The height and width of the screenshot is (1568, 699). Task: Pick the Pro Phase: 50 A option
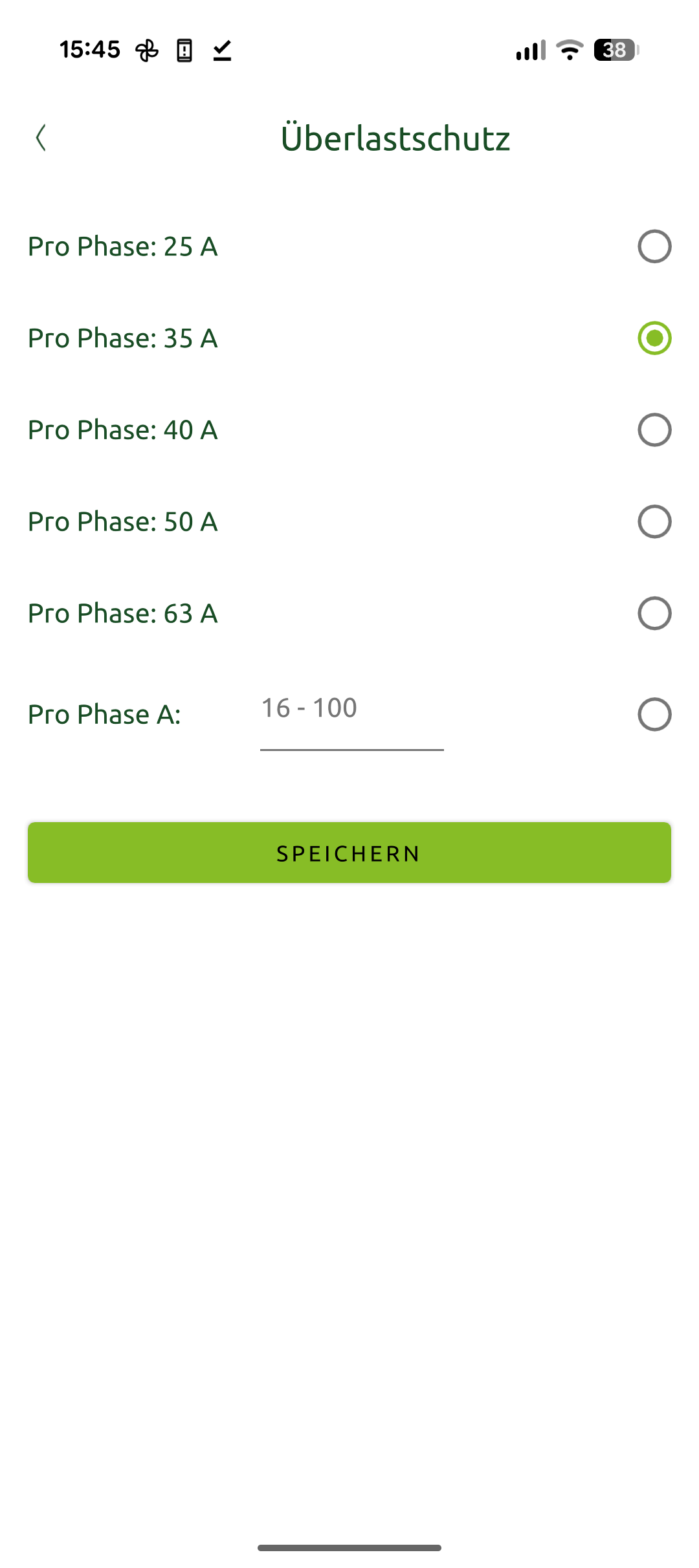pyautogui.click(x=654, y=522)
